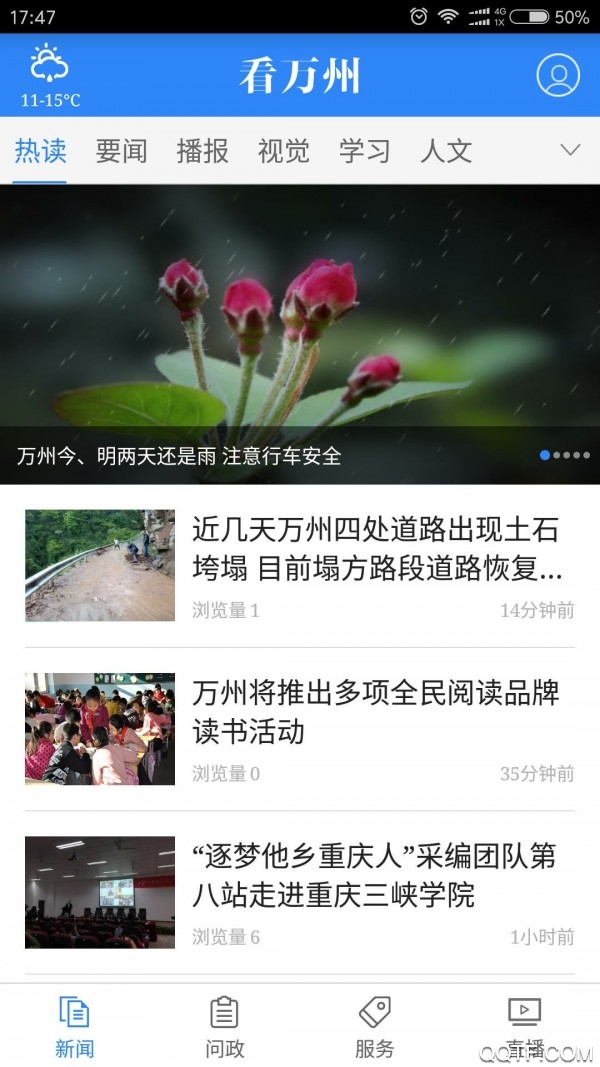Open the user profile icon

click(558, 75)
